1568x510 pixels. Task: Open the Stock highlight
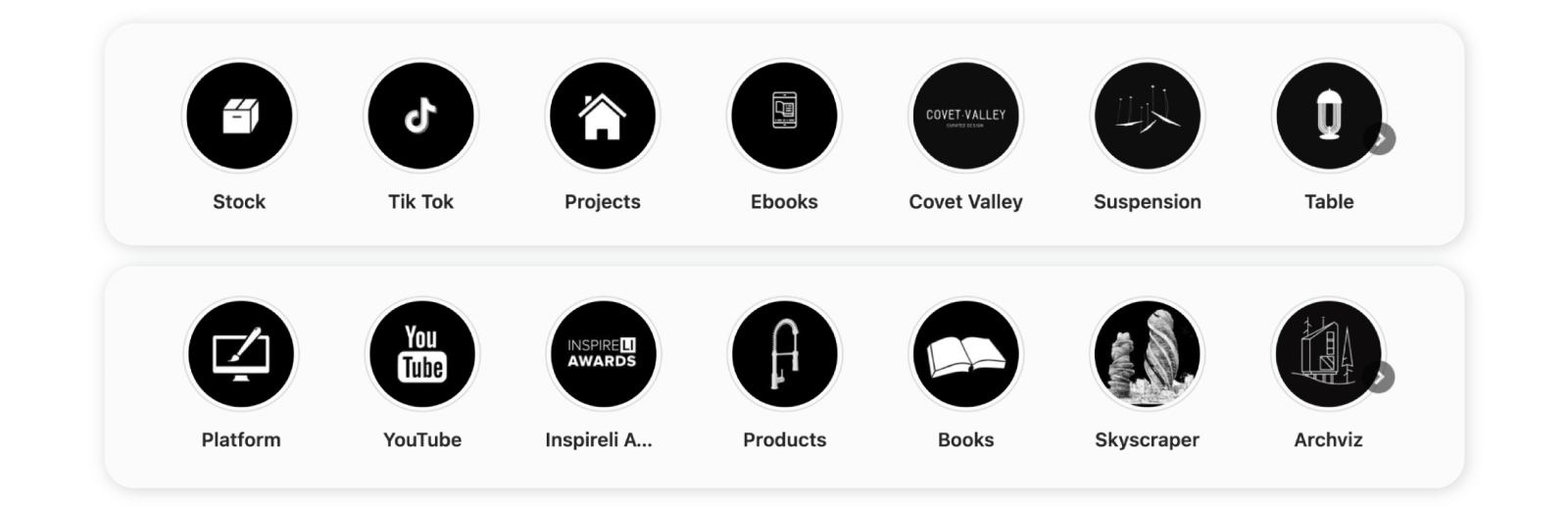[239, 116]
